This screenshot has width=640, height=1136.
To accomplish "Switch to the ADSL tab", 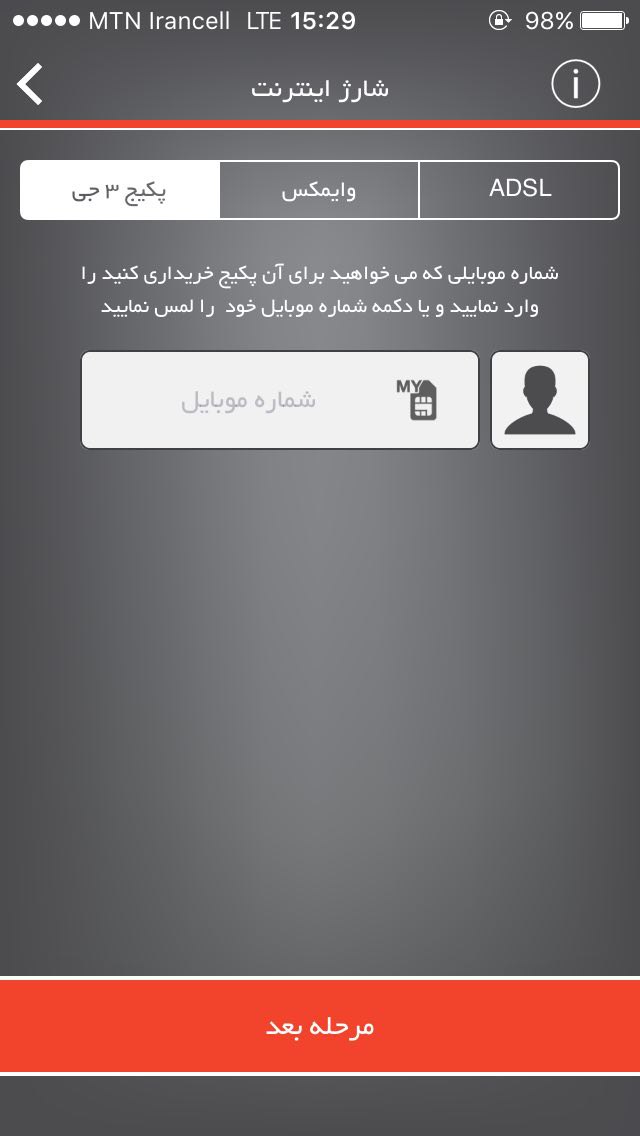I will [x=519, y=190].
